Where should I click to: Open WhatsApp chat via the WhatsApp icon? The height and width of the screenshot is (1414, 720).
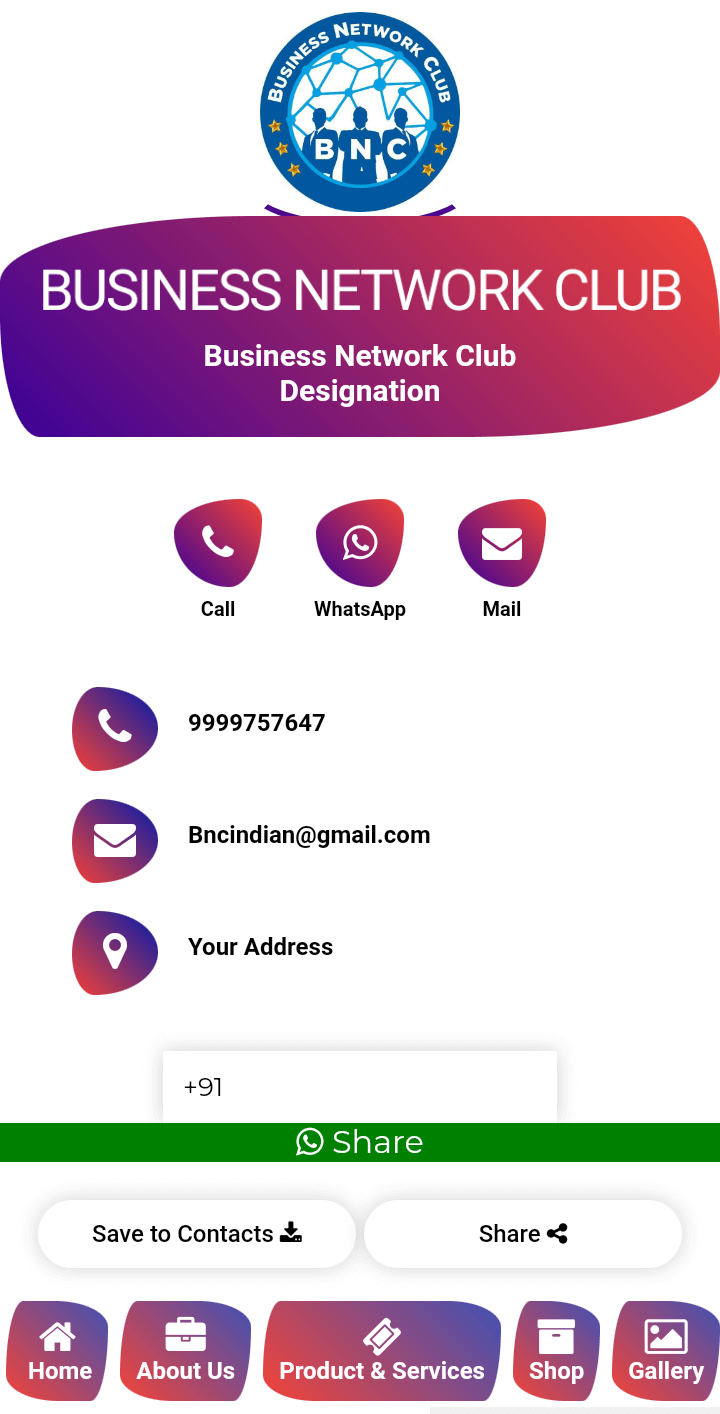point(360,543)
